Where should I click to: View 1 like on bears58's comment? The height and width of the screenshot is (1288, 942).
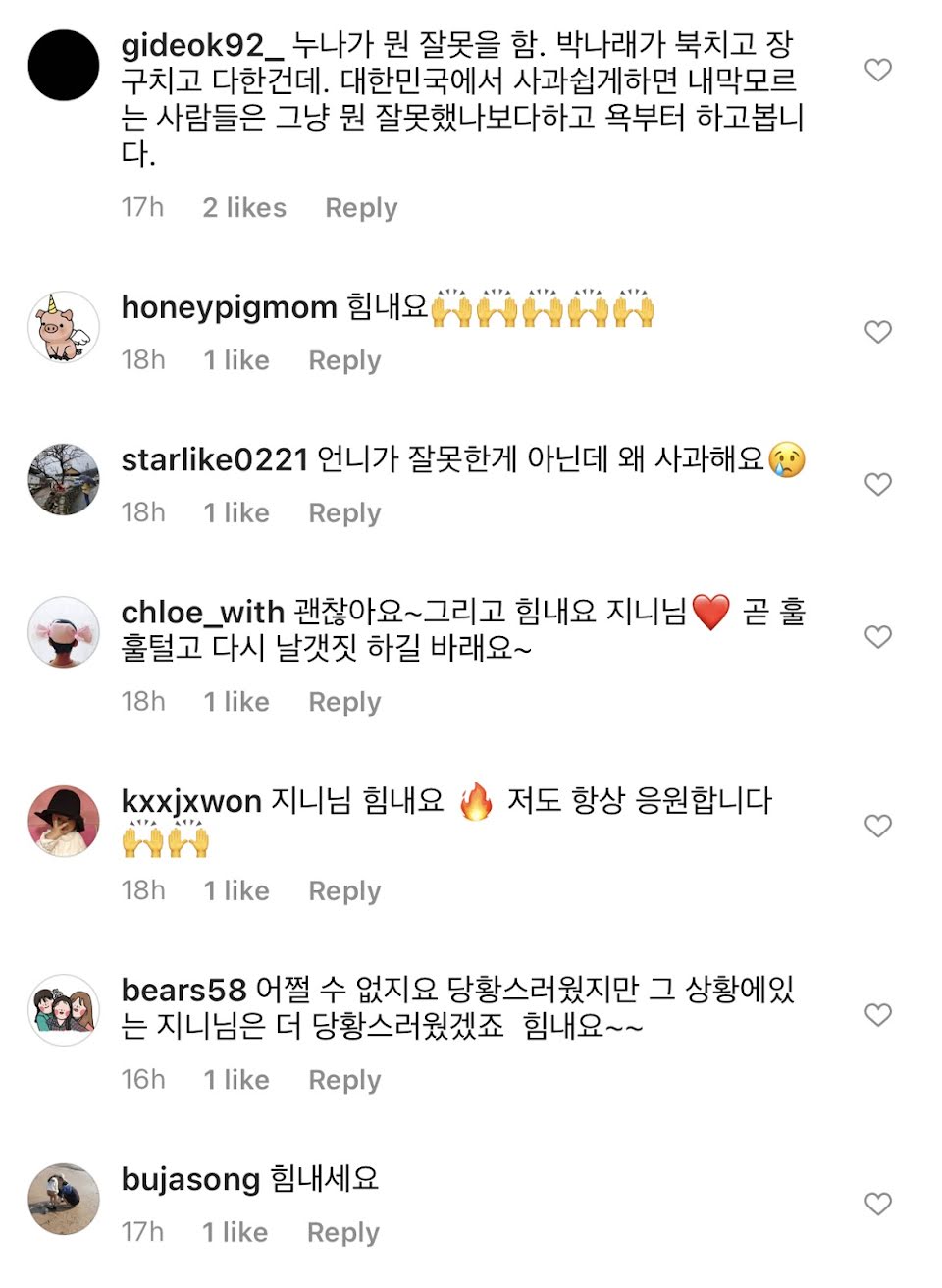(236, 1079)
